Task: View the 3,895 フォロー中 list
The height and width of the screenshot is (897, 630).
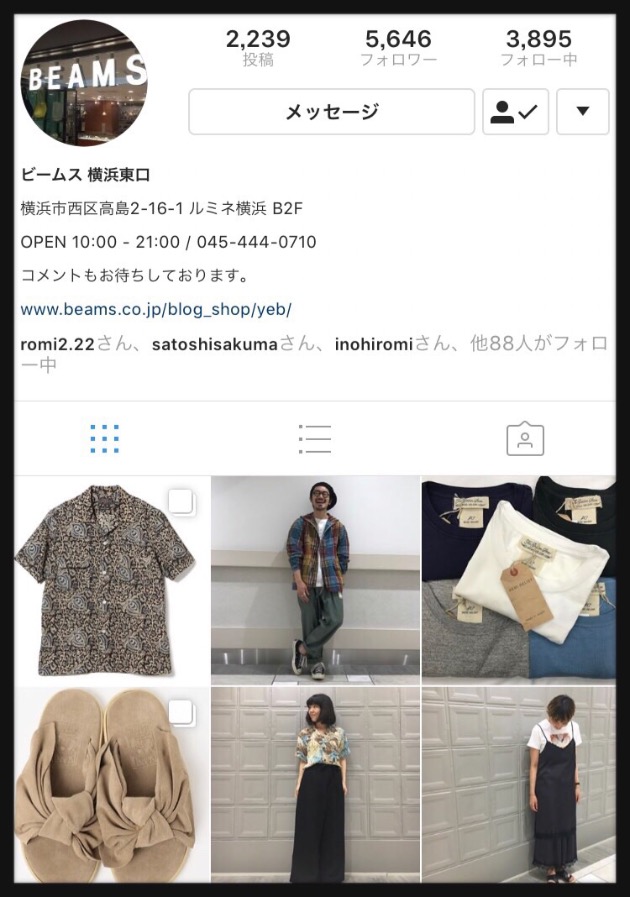Action: [x=538, y=48]
